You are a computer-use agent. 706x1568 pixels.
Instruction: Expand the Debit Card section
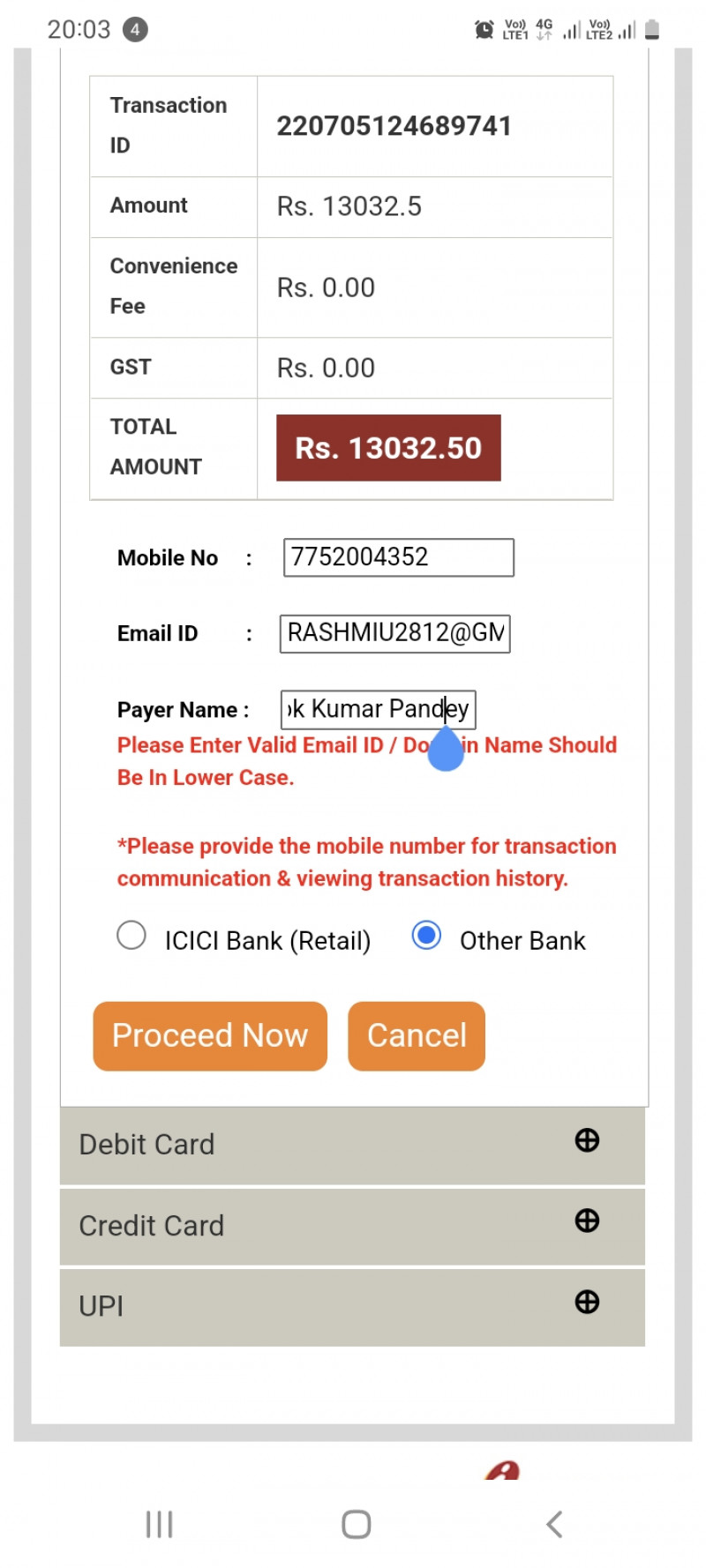tap(352, 1144)
